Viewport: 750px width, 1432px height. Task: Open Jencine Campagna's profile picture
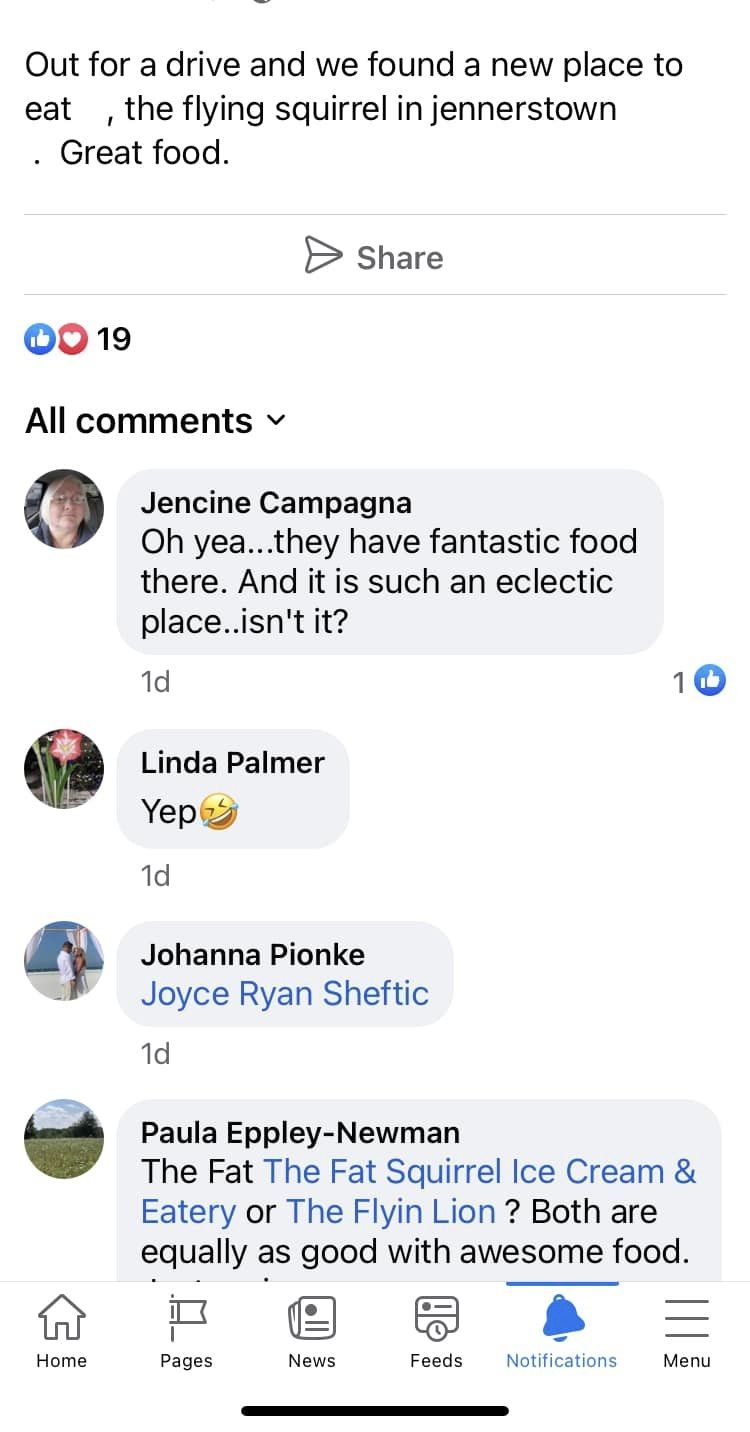64,509
